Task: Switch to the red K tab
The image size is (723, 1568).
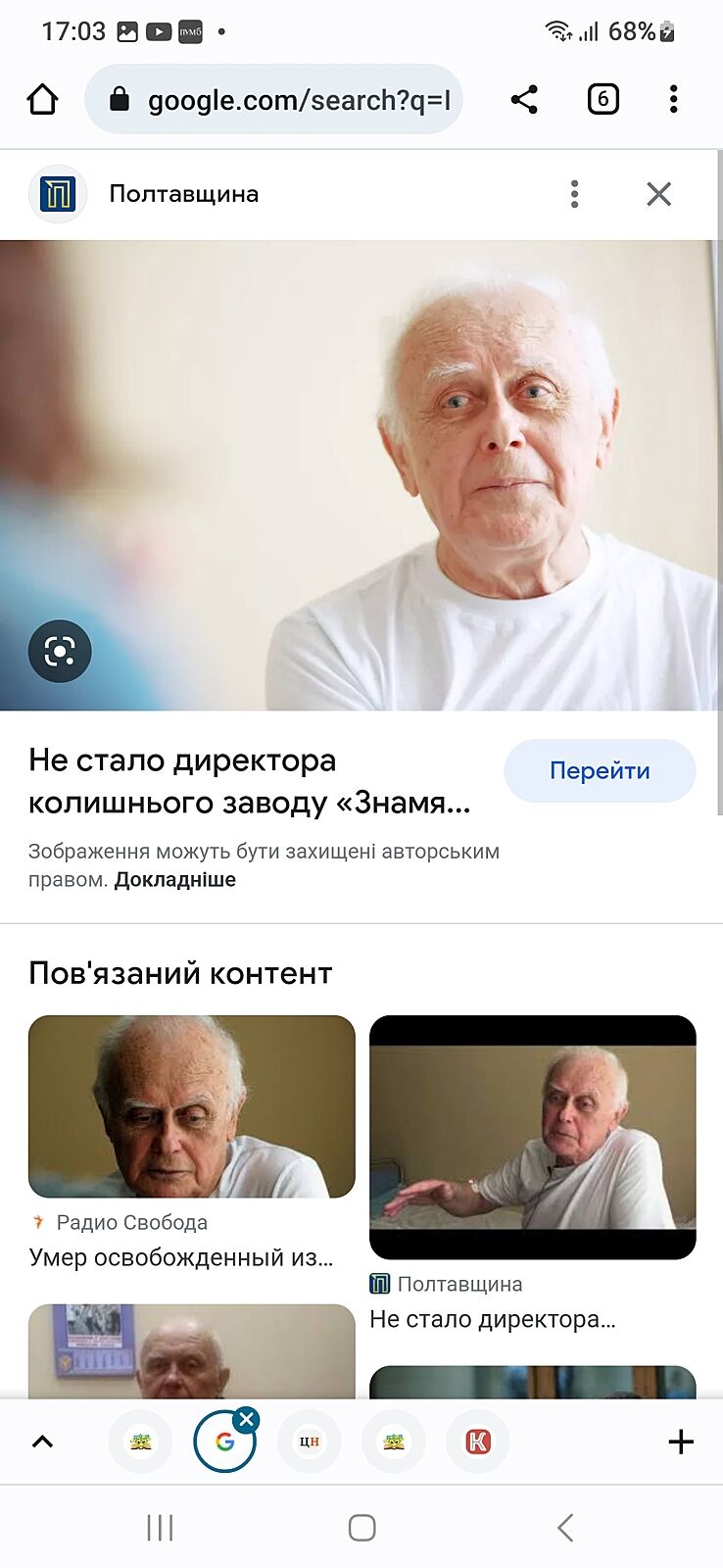Action: click(478, 1442)
